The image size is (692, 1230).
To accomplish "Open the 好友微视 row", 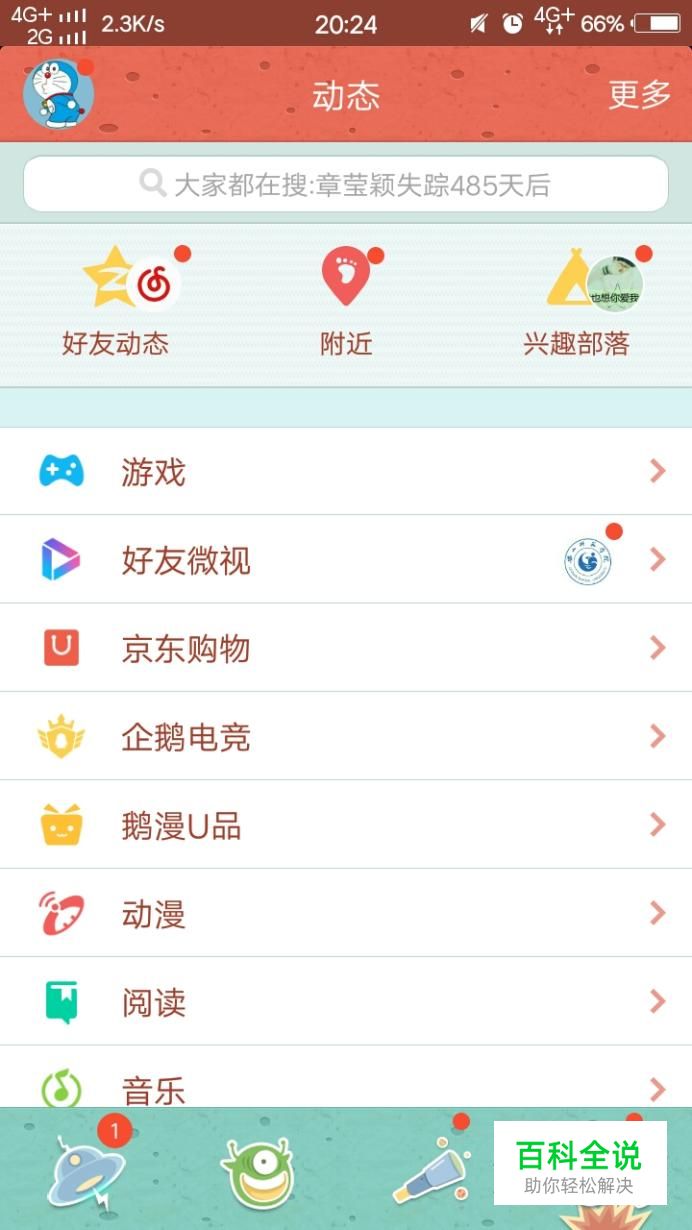I will (346, 560).
